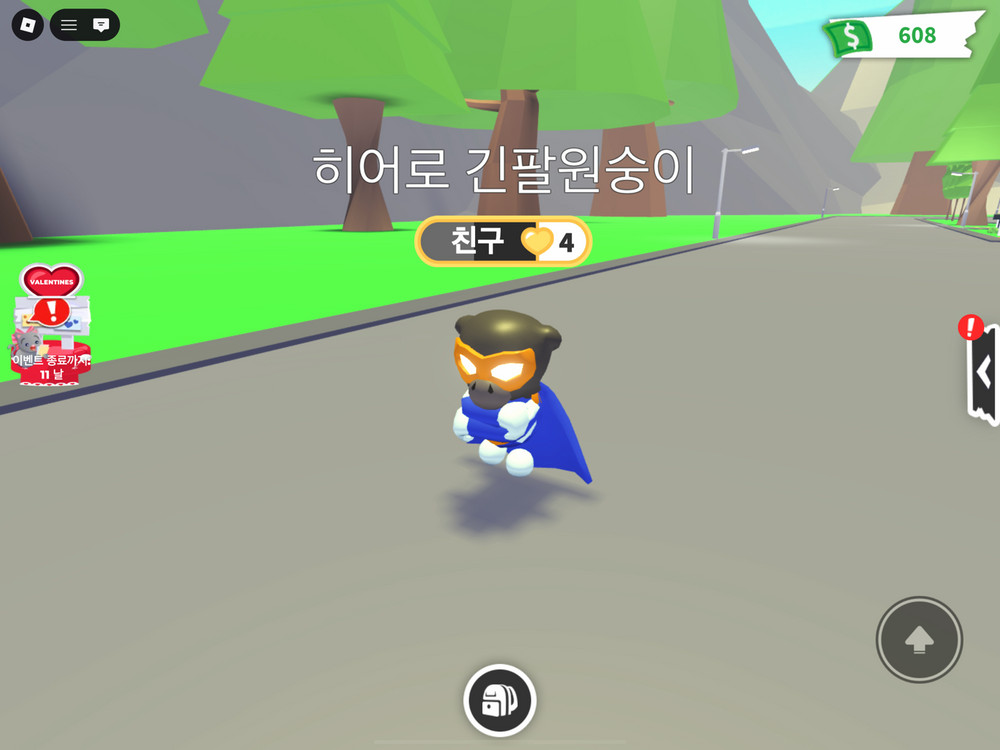Image resolution: width=1000 pixels, height=750 pixels.
Task: Open the Valentines event panel
Action: (51, 323)
